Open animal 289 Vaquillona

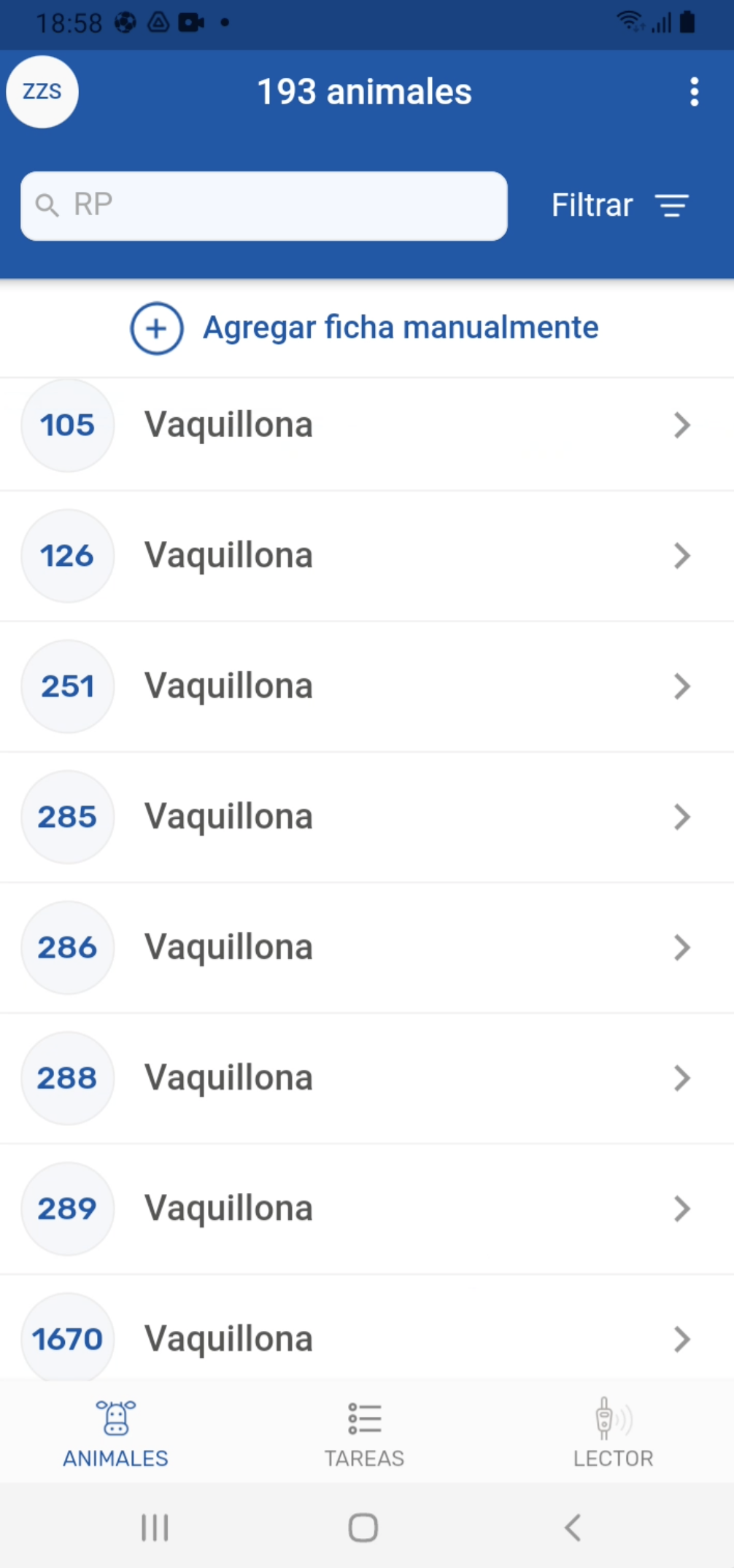[x=365, y=1208]
